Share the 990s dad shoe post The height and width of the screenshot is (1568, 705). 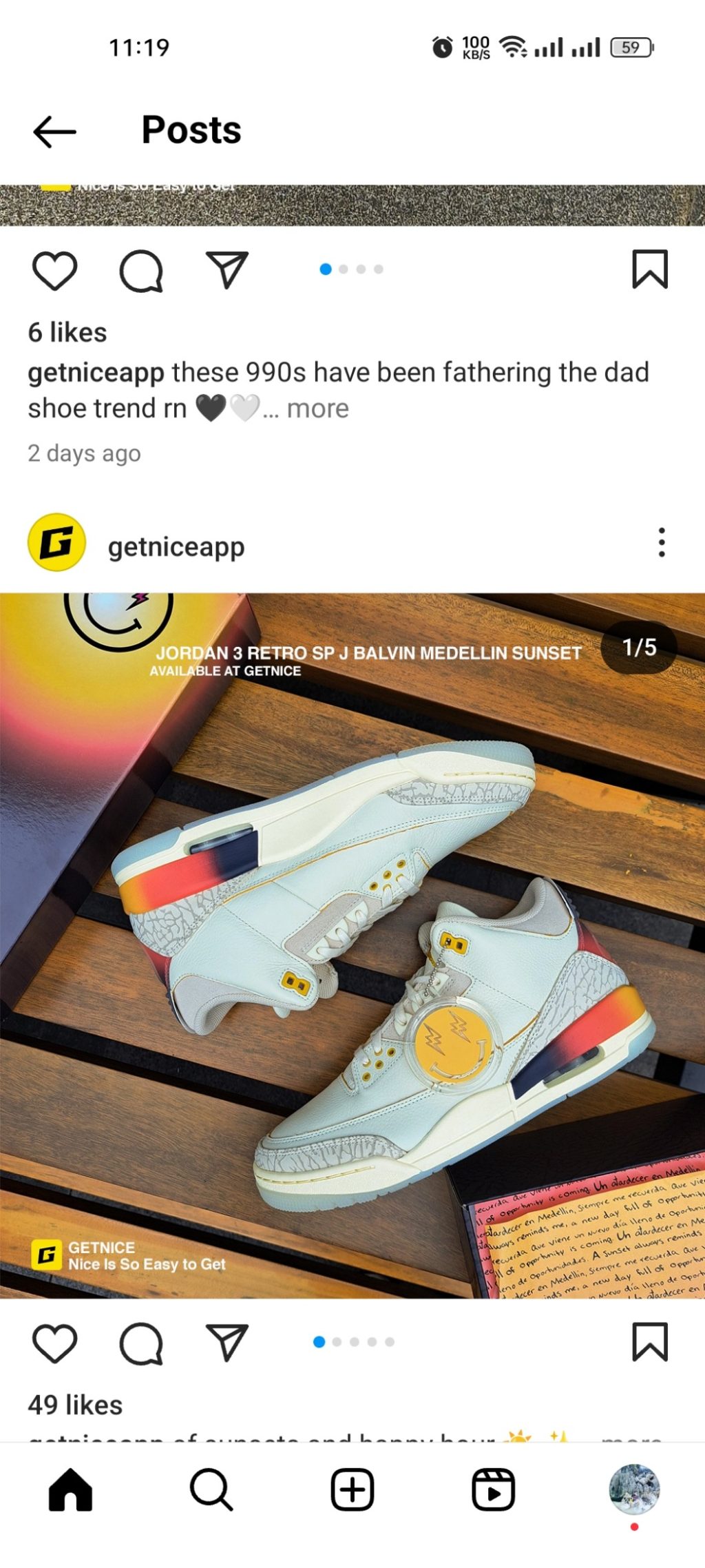tap(227, 269)
